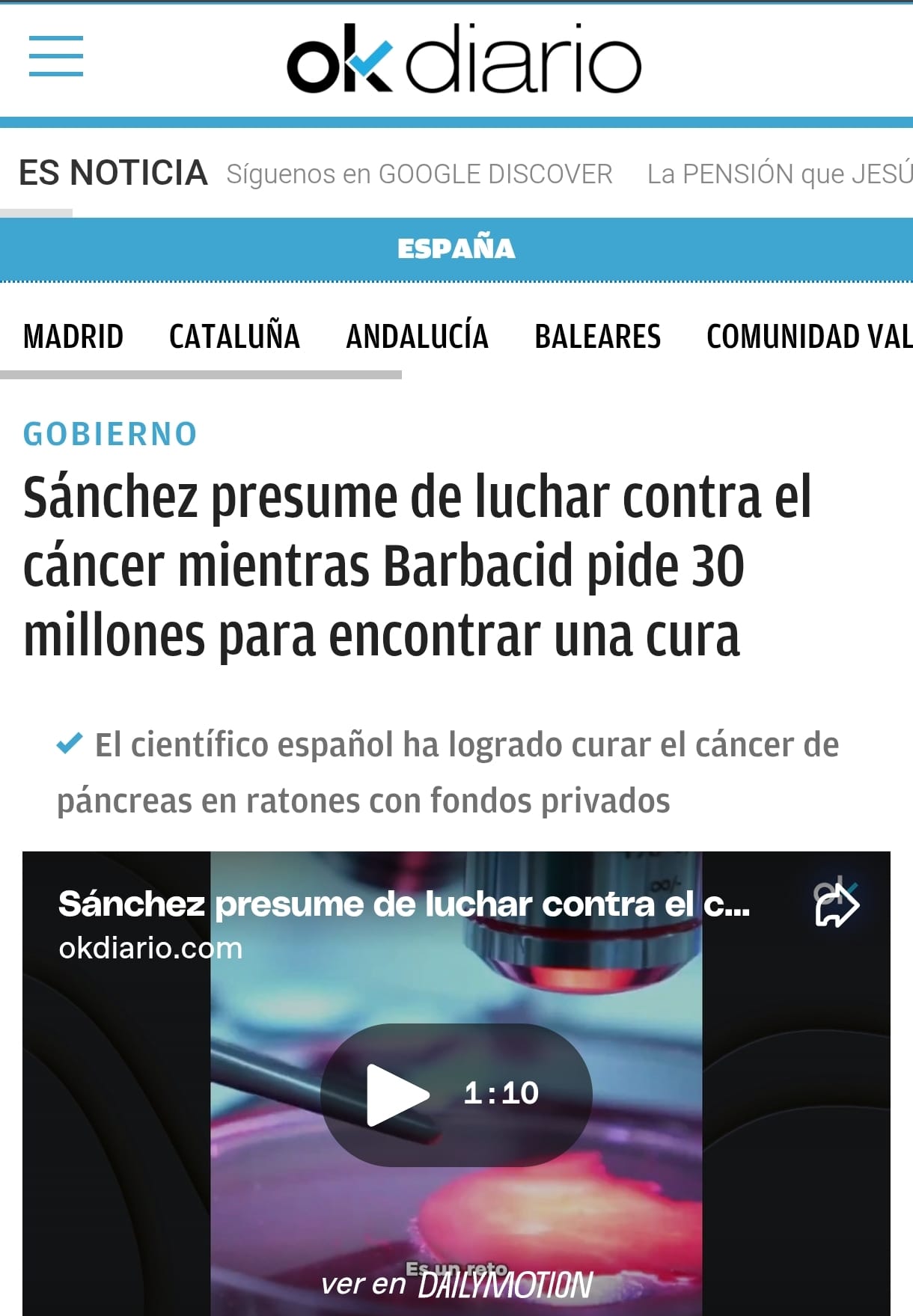913x1316 pixels.
Task: Go to the okdiario homepage logo
Action: click(x=463, y=60)
